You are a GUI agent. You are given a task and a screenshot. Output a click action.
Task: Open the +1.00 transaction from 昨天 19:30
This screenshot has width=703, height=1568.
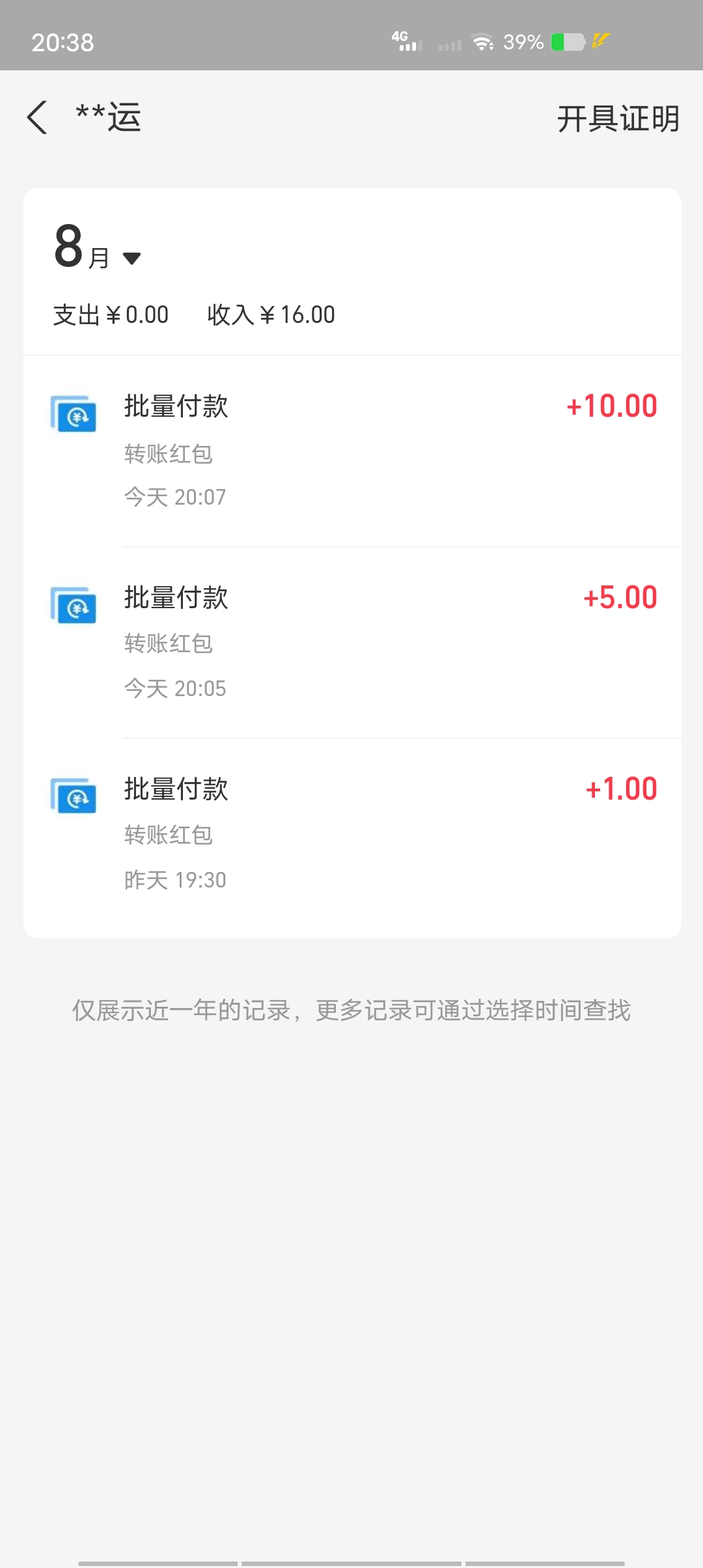(x=352, y=834)
